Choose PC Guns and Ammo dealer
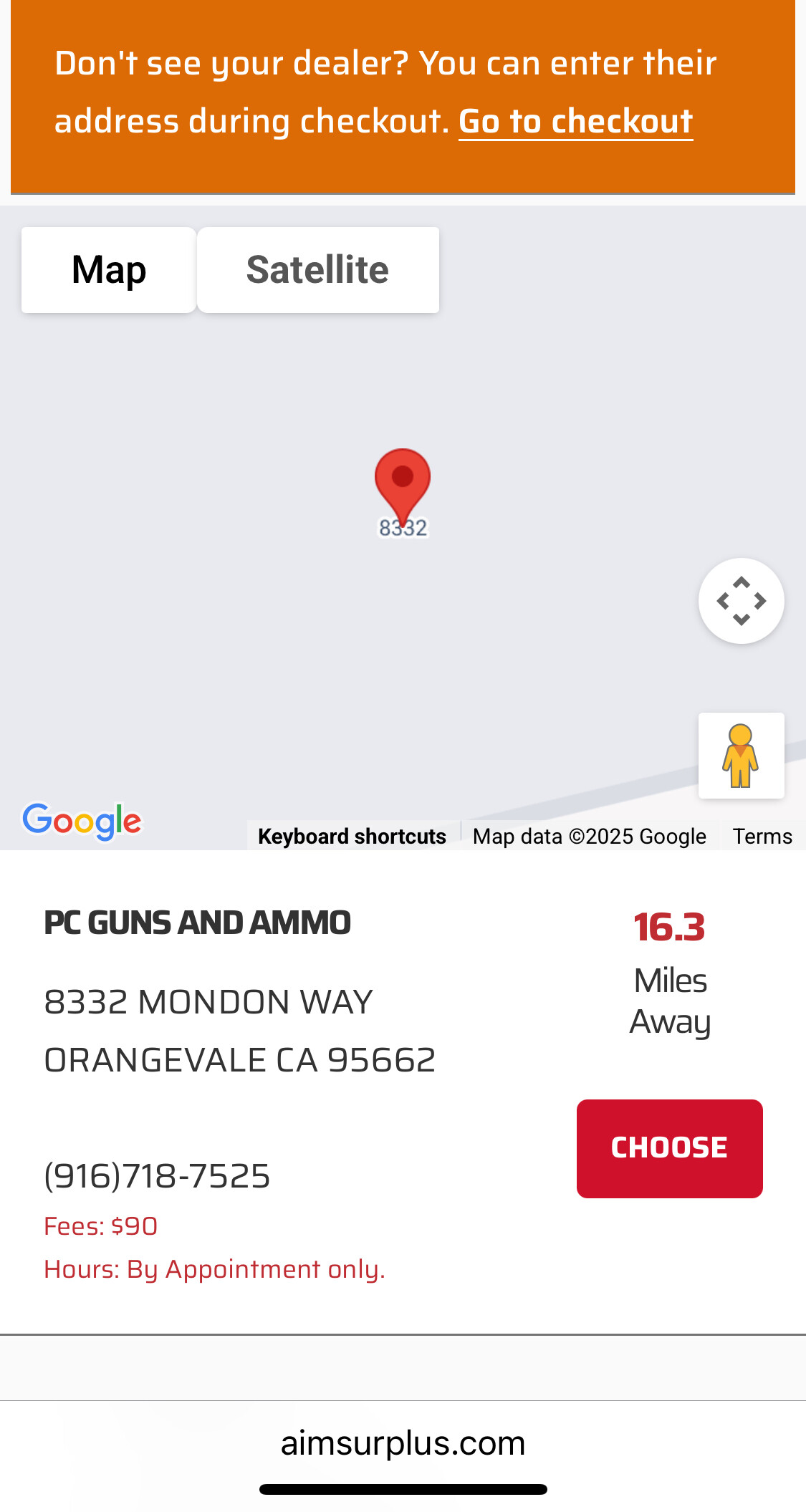The image size is (806, 1512). (669, 1148)
